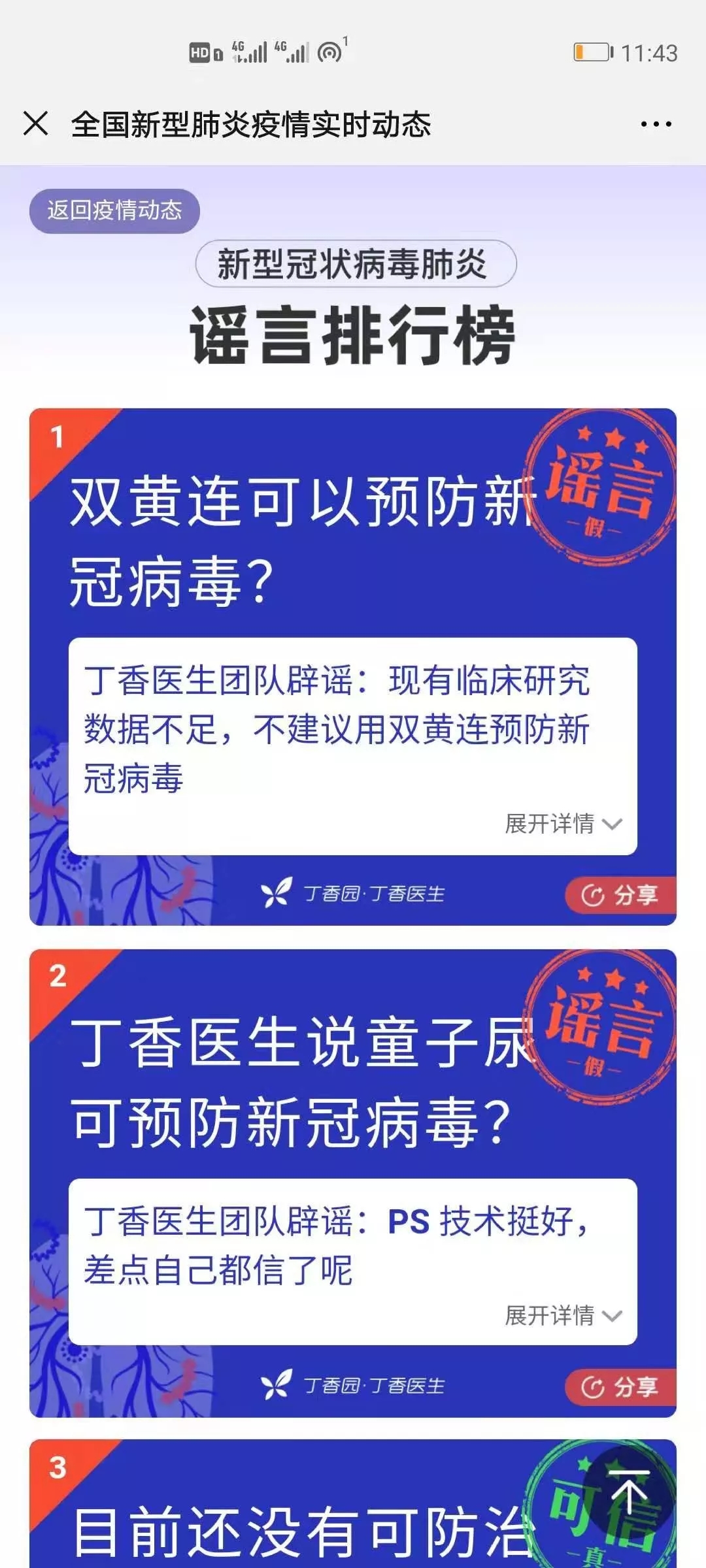Share the 双黄连 rumor card
The width and height of the screenshot is (706, 1568).
pyautogui.click(x=620, y=894)
